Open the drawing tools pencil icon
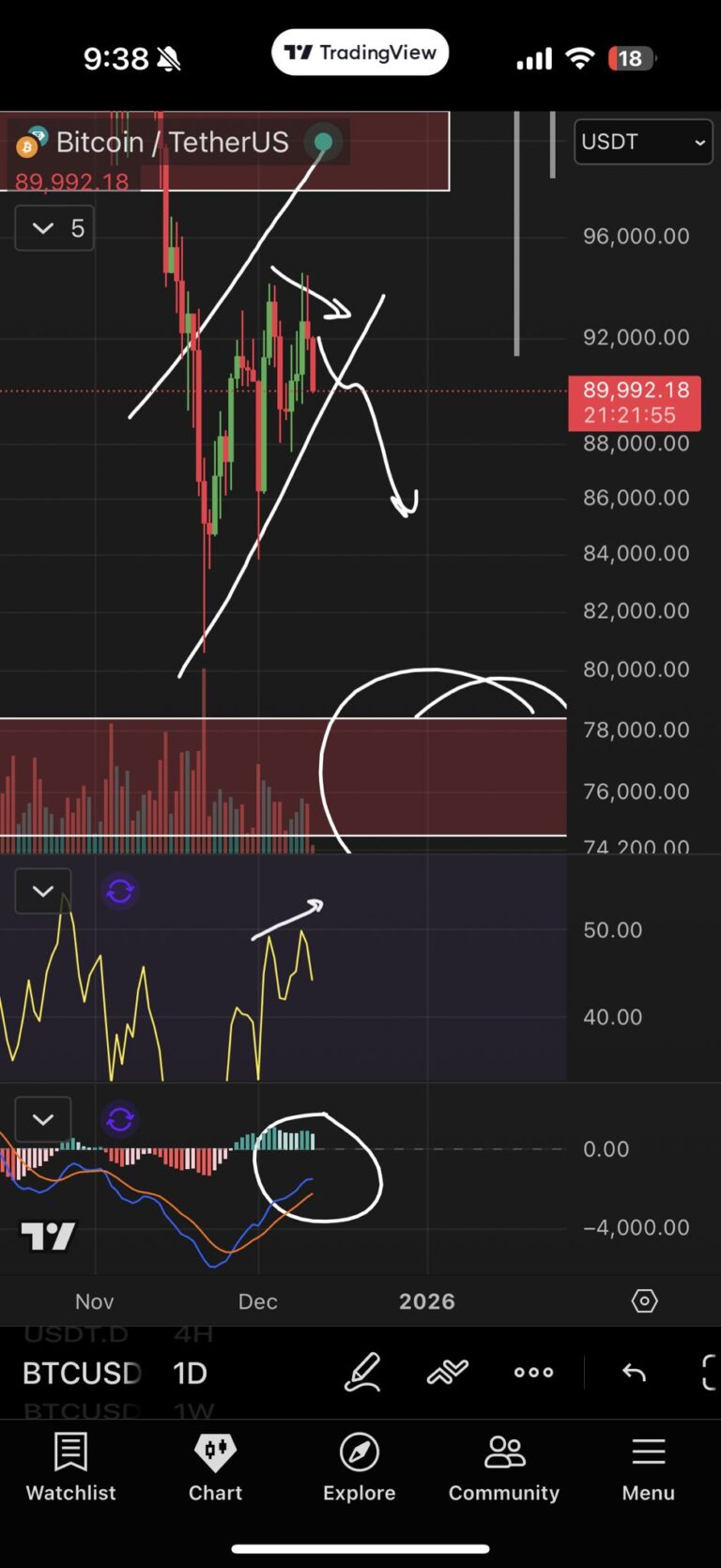Image resolution: width=721 pixels, height=1568 pixels. tap(362, 1372)
